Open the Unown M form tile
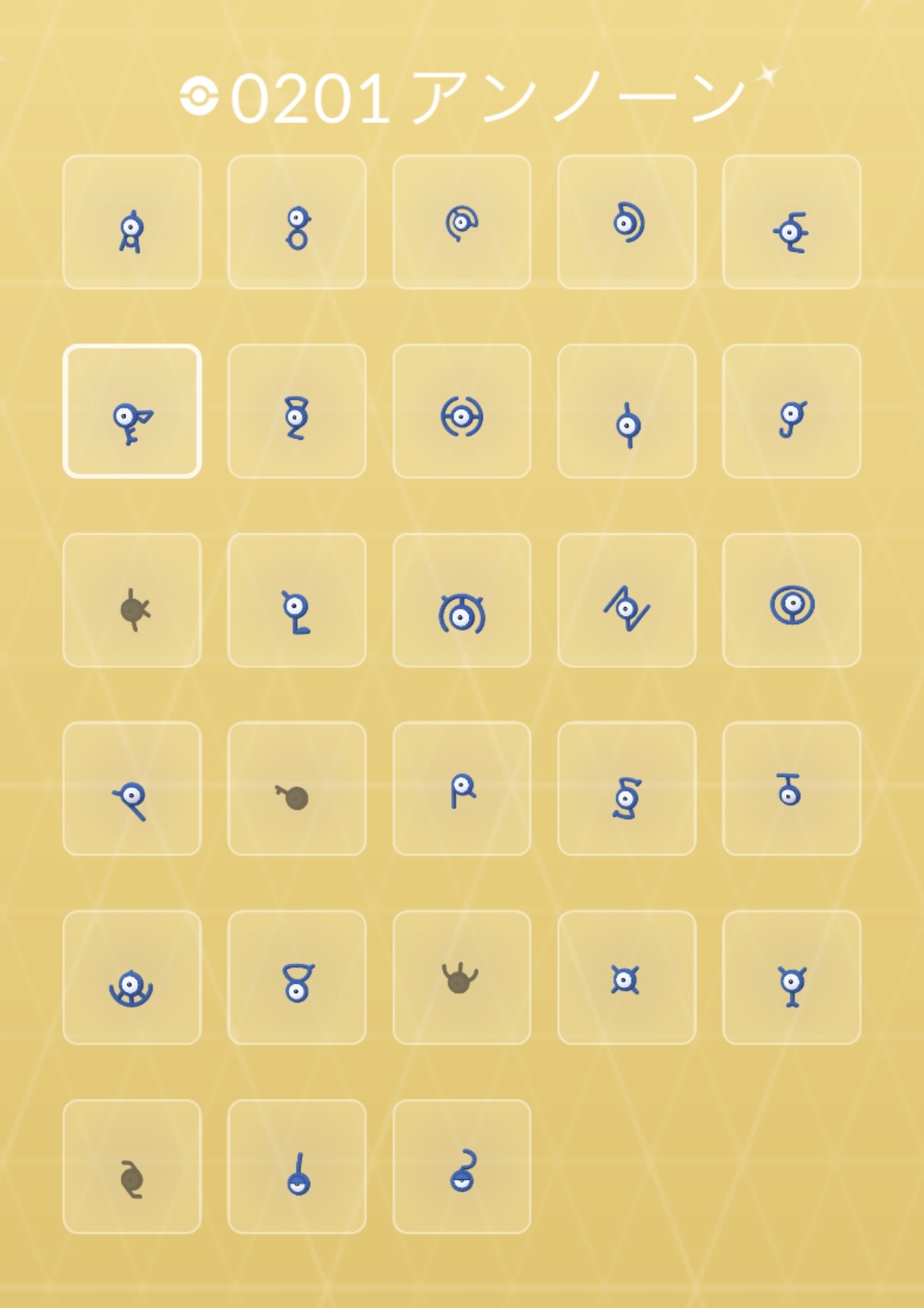This screenshot has height=1308, width=924. [461, 600]
